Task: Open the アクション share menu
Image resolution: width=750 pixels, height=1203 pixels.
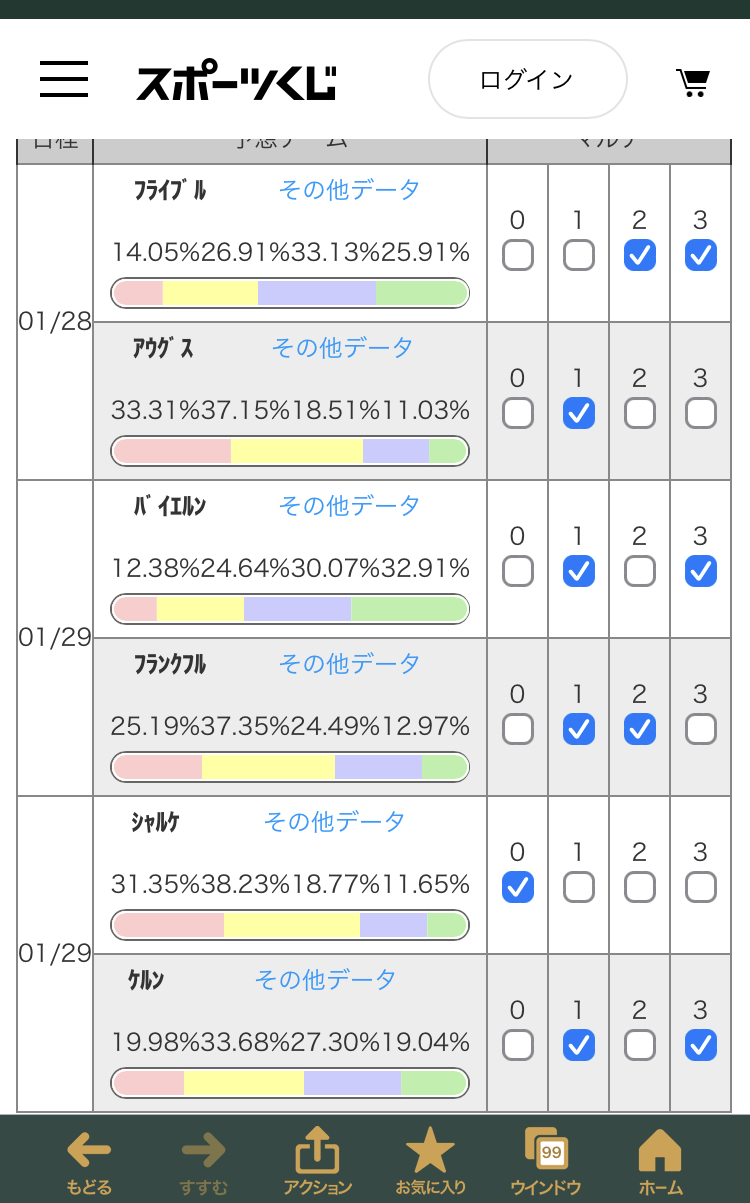Action: point(317,1162)
